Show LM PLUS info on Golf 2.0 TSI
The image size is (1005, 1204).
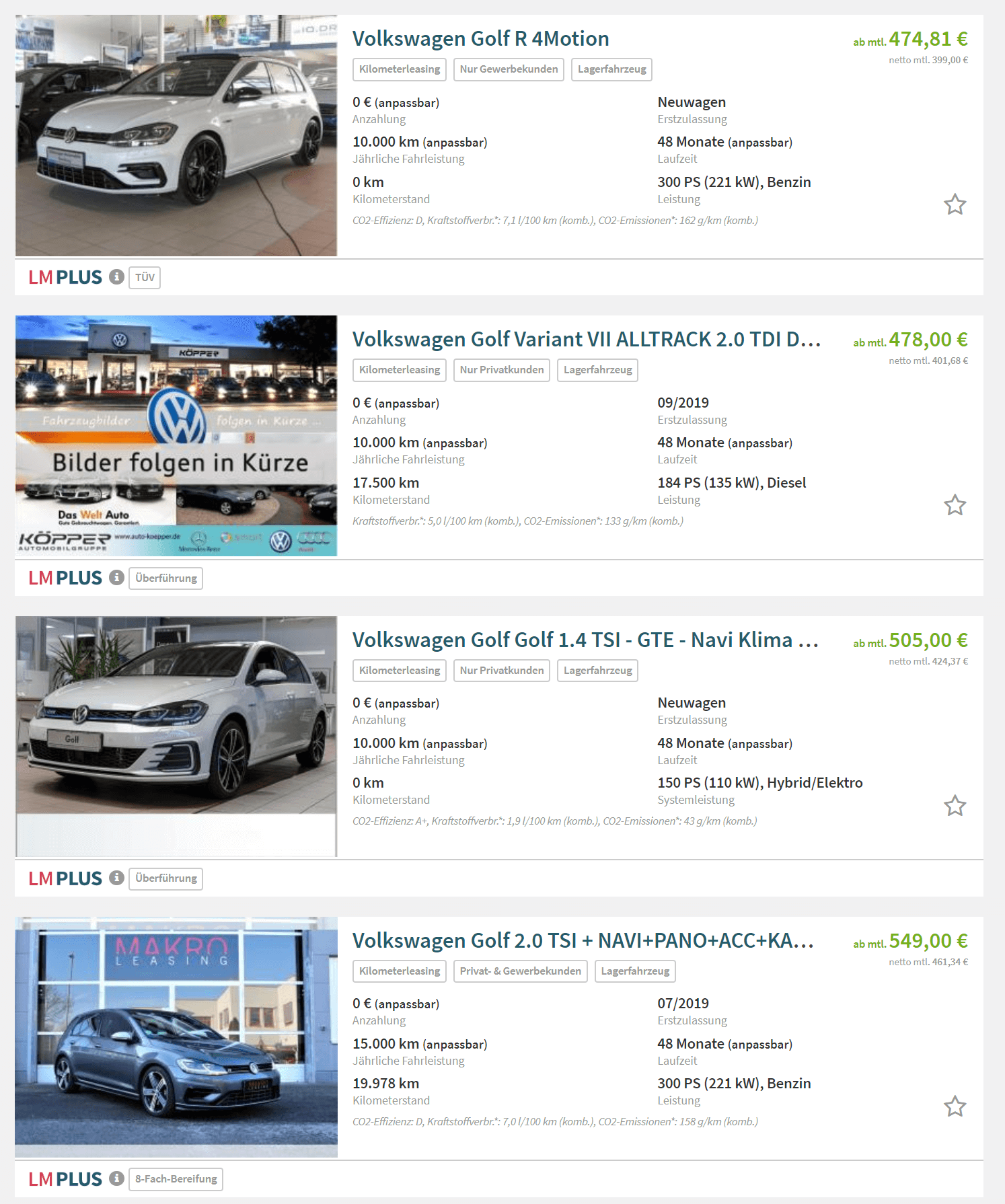[116, 1178]
